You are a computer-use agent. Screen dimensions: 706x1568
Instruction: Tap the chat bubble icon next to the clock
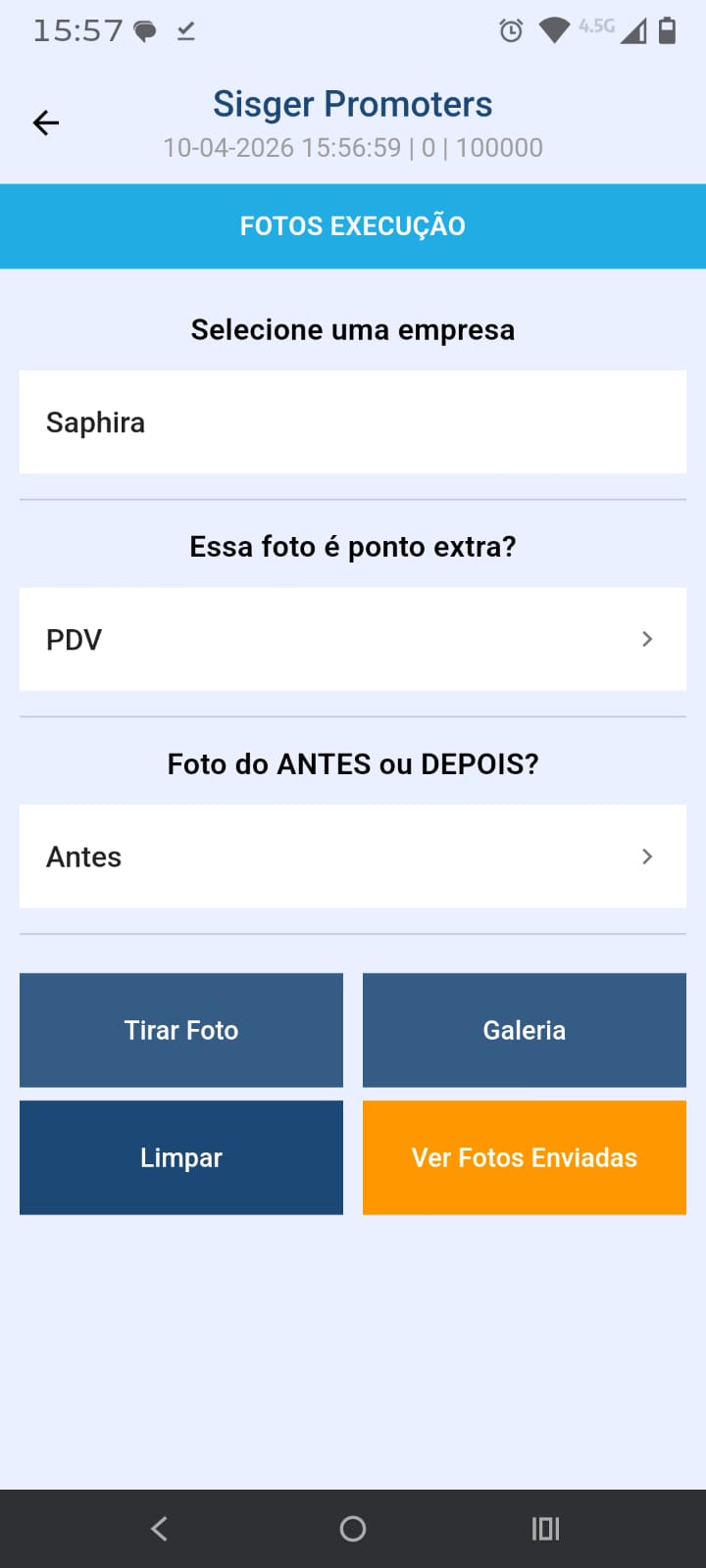(x=144, y=30)
